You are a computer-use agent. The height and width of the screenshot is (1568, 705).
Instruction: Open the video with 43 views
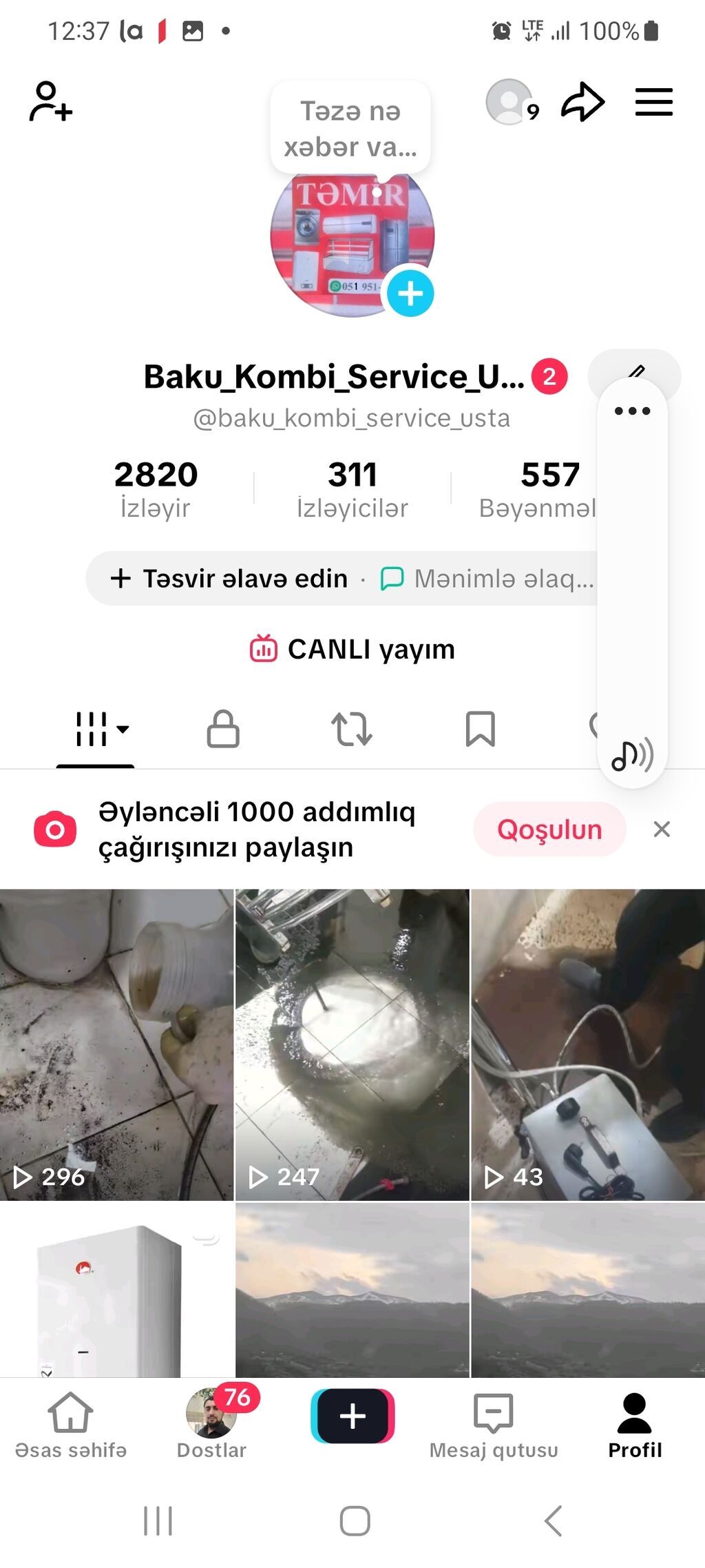point(588,1044)
